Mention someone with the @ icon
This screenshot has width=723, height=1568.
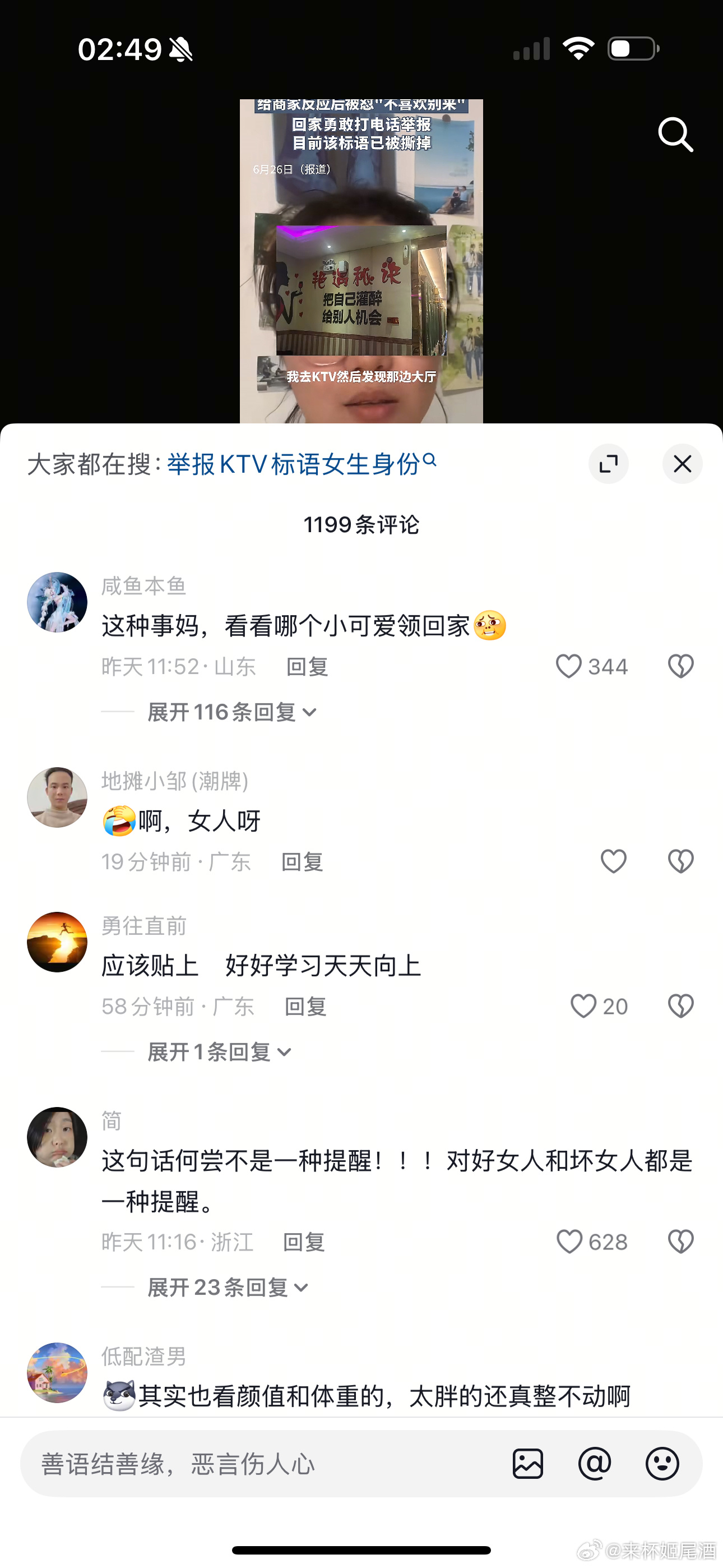coord(595,1464)
